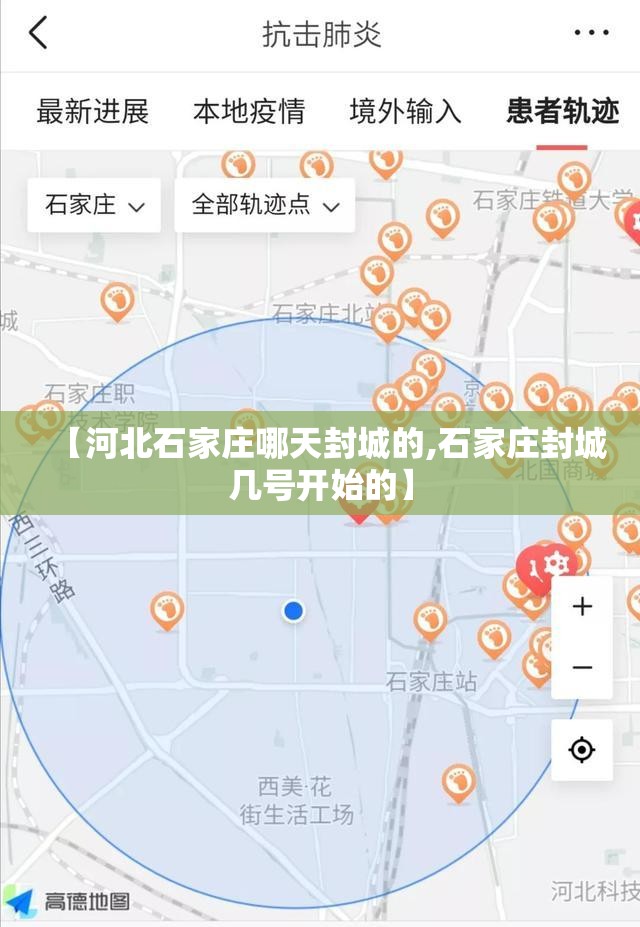Image resolution: width=640 pixels, height=927 pixels.
Task: Zoom in on the map
Action: pos(582,607)
